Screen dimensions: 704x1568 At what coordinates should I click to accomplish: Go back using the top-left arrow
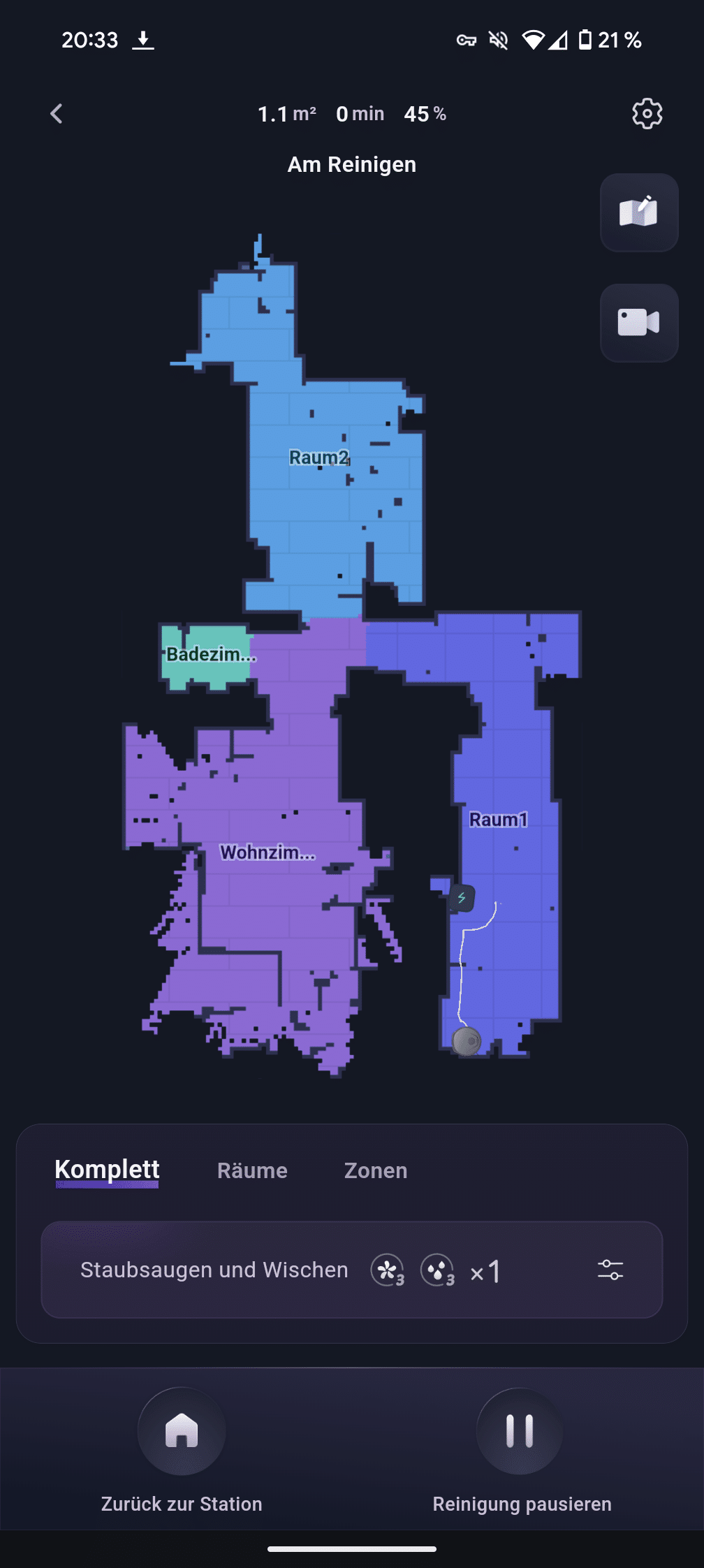tap(57, 114)
